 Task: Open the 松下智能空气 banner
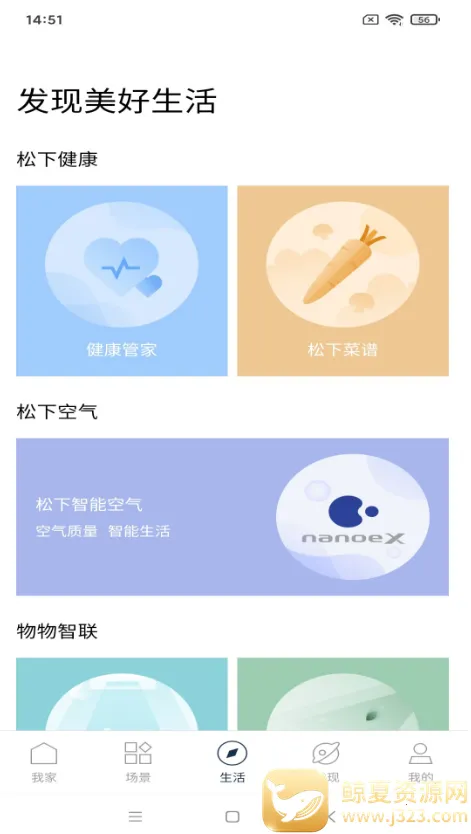[x=232, y=517]
